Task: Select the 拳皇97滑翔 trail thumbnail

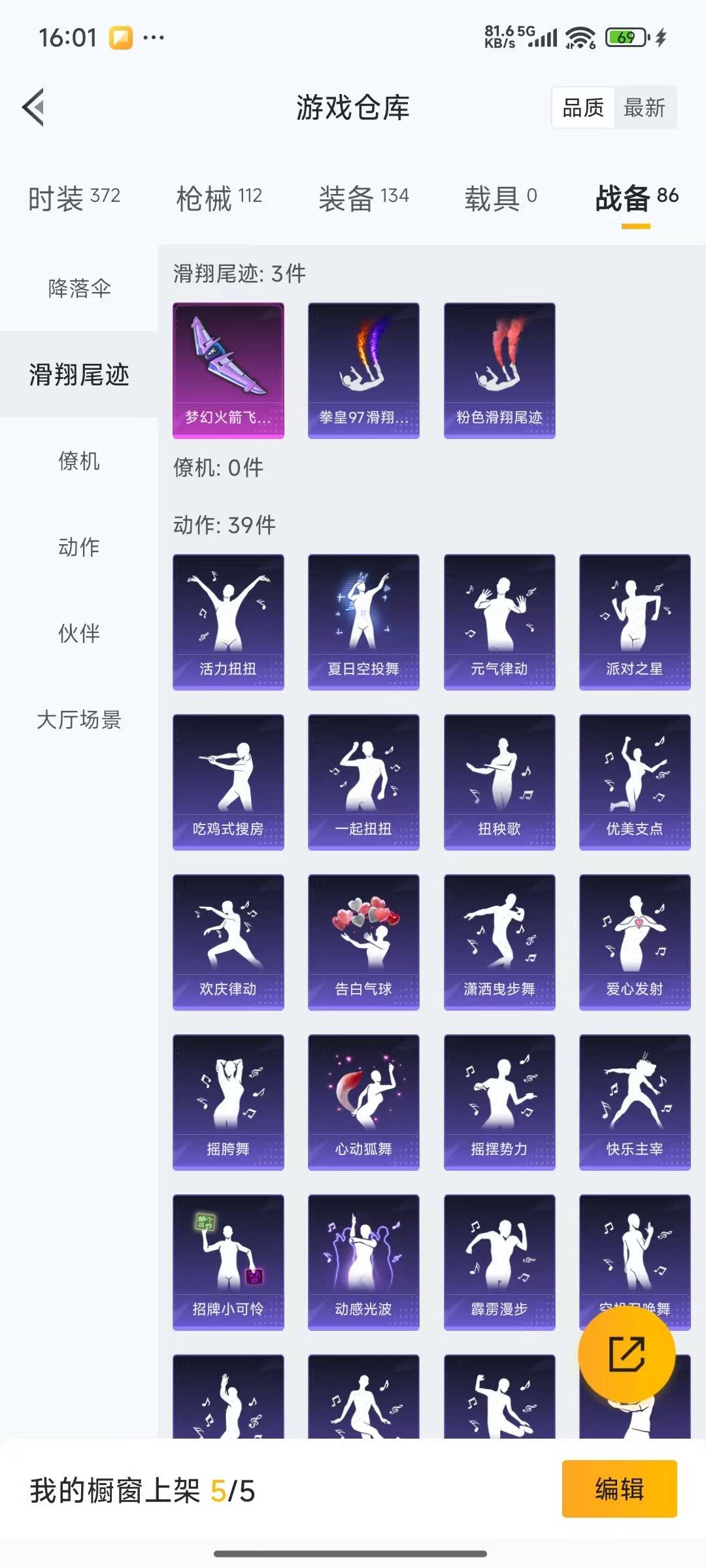Action: click(x=363, y=369)
